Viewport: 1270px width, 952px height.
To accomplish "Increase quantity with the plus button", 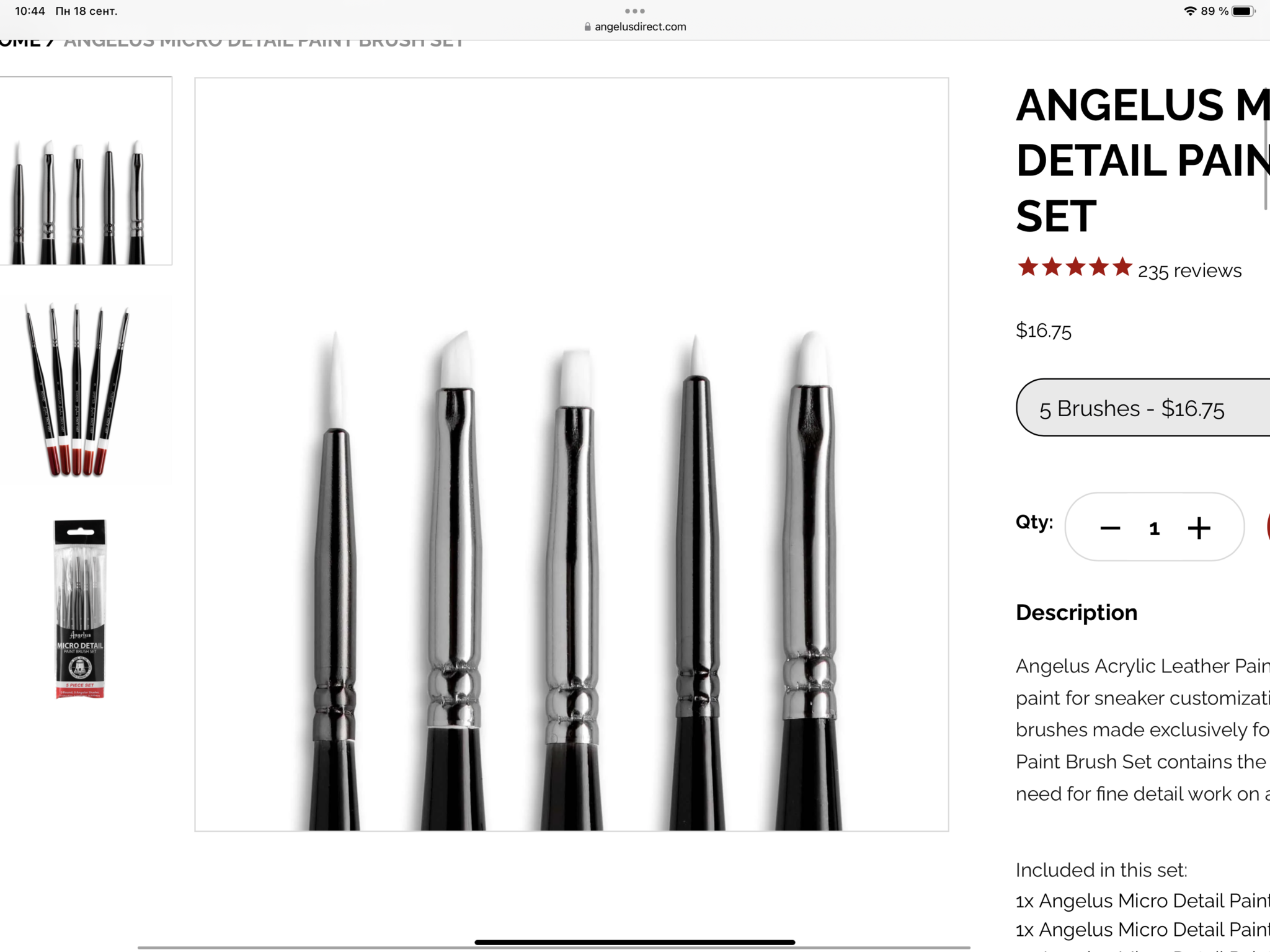I will pos(1199,528).
